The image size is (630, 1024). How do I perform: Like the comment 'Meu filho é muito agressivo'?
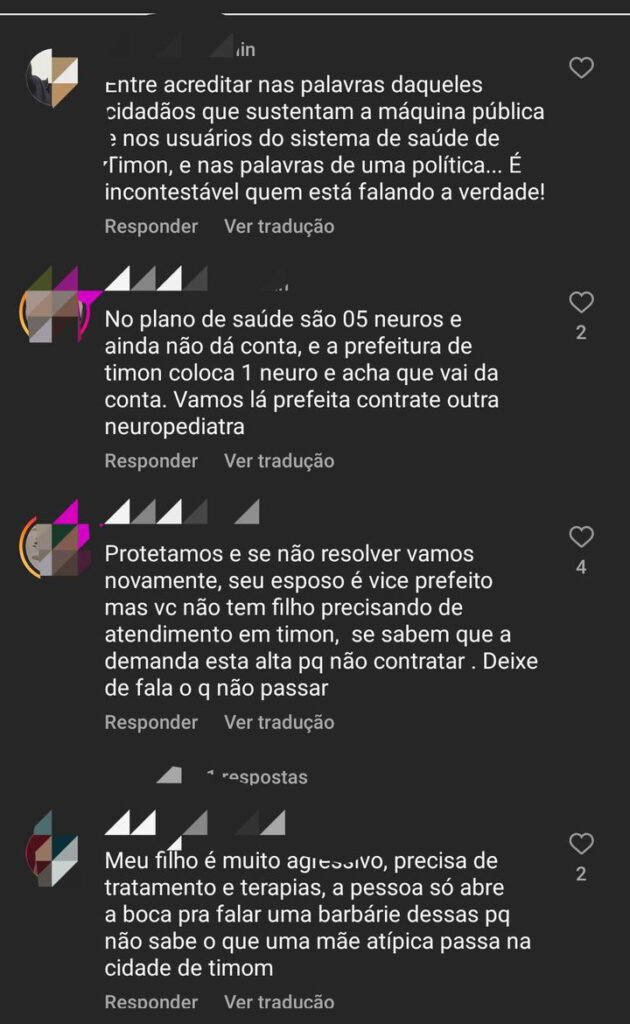point(581,843)
